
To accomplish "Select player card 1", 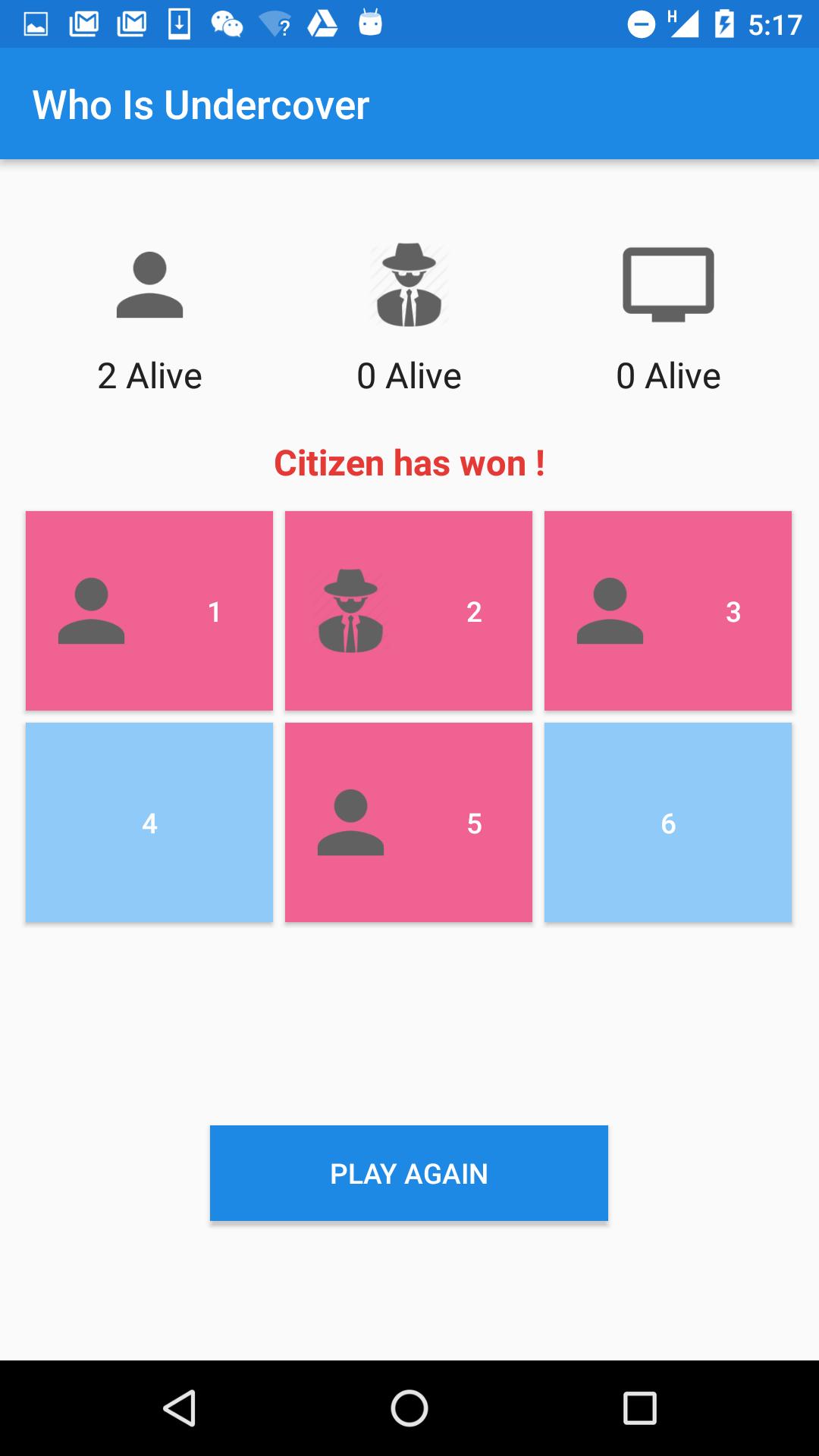I will [x=149, y=611].
